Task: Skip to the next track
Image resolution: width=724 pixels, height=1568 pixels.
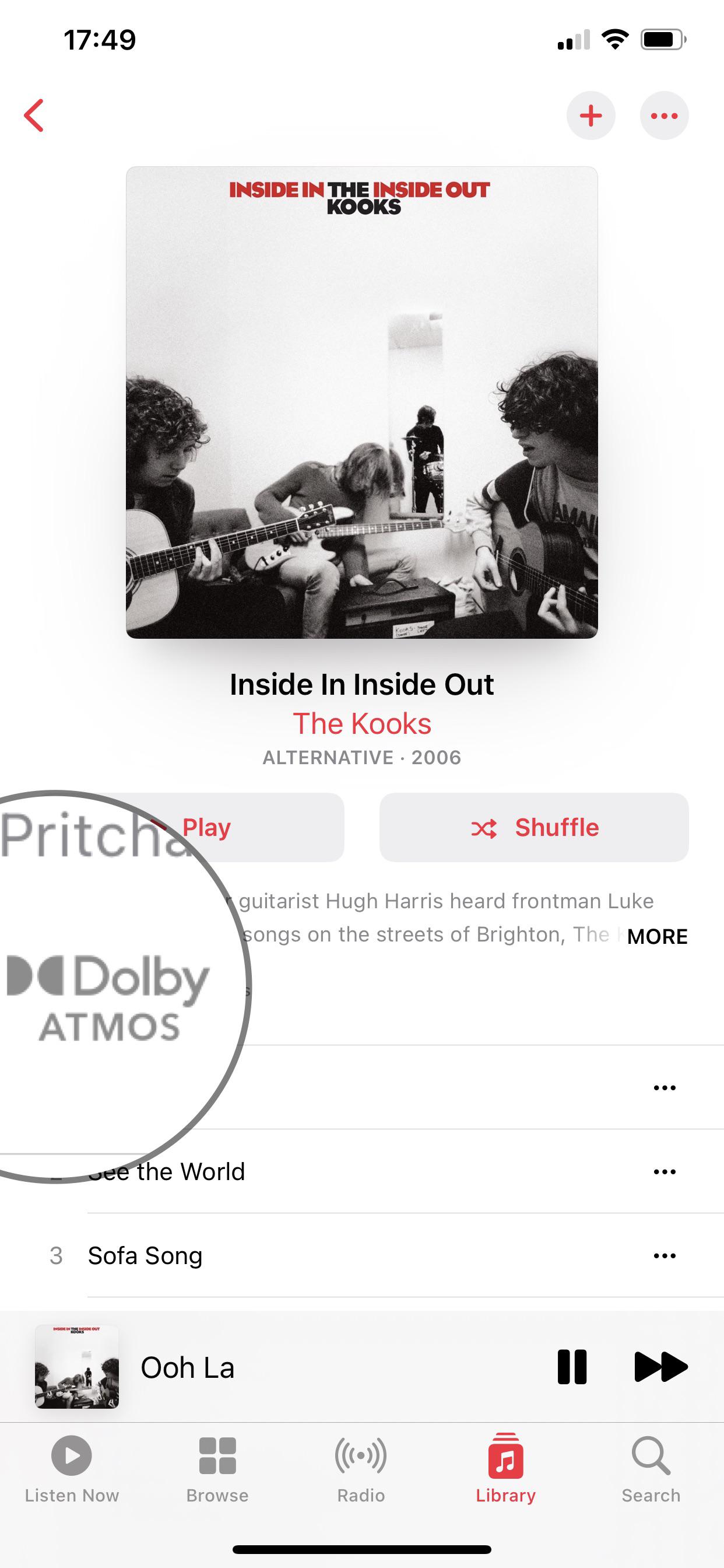Action: tap(660, 1367)
